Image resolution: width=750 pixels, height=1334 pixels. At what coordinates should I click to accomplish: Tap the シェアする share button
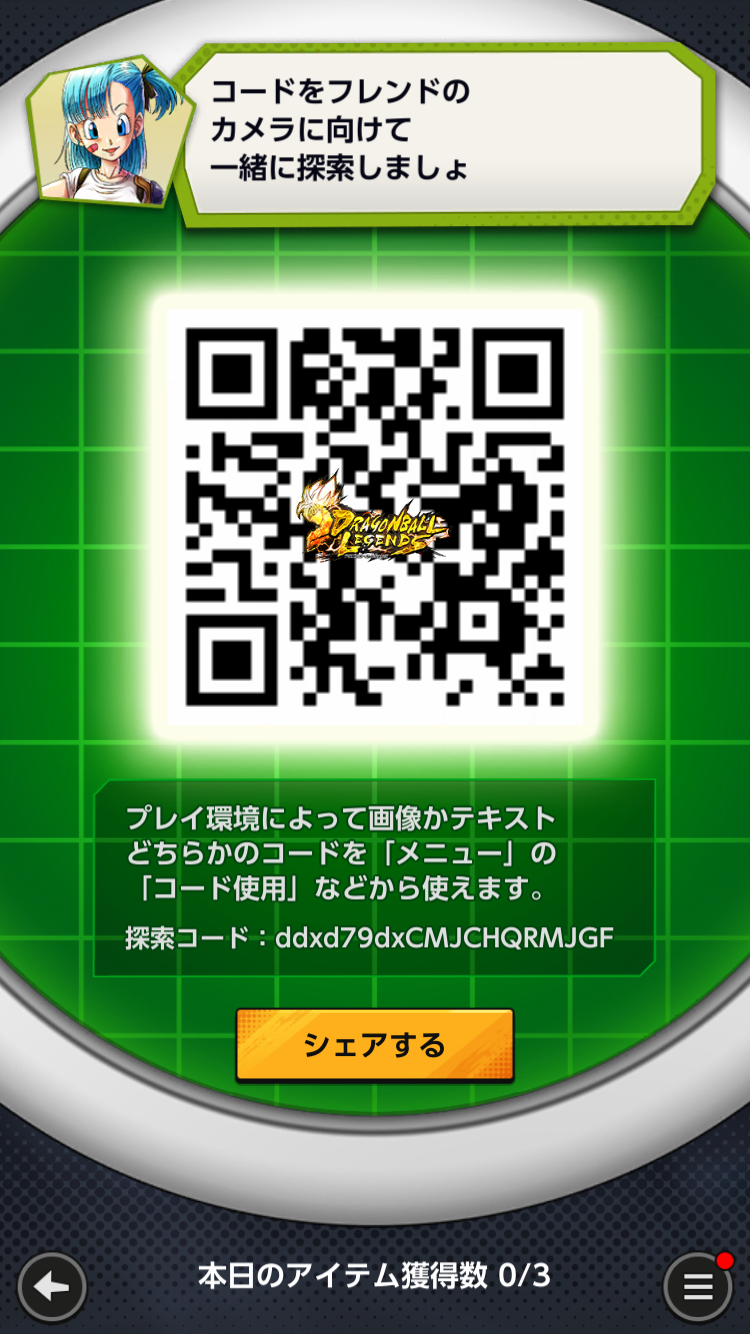coord(375,1045)
